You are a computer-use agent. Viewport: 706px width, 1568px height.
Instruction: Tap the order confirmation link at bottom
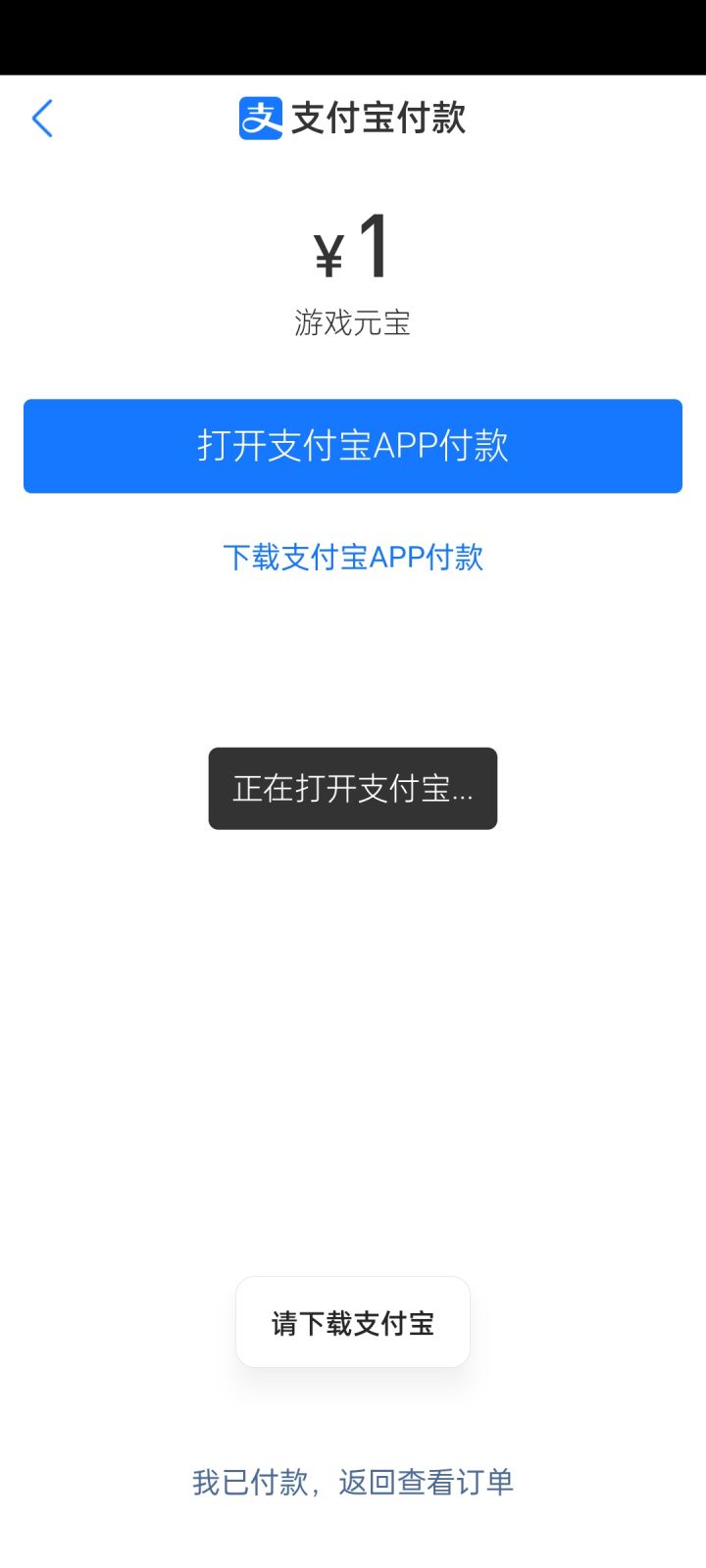[x=353, y=1483]
